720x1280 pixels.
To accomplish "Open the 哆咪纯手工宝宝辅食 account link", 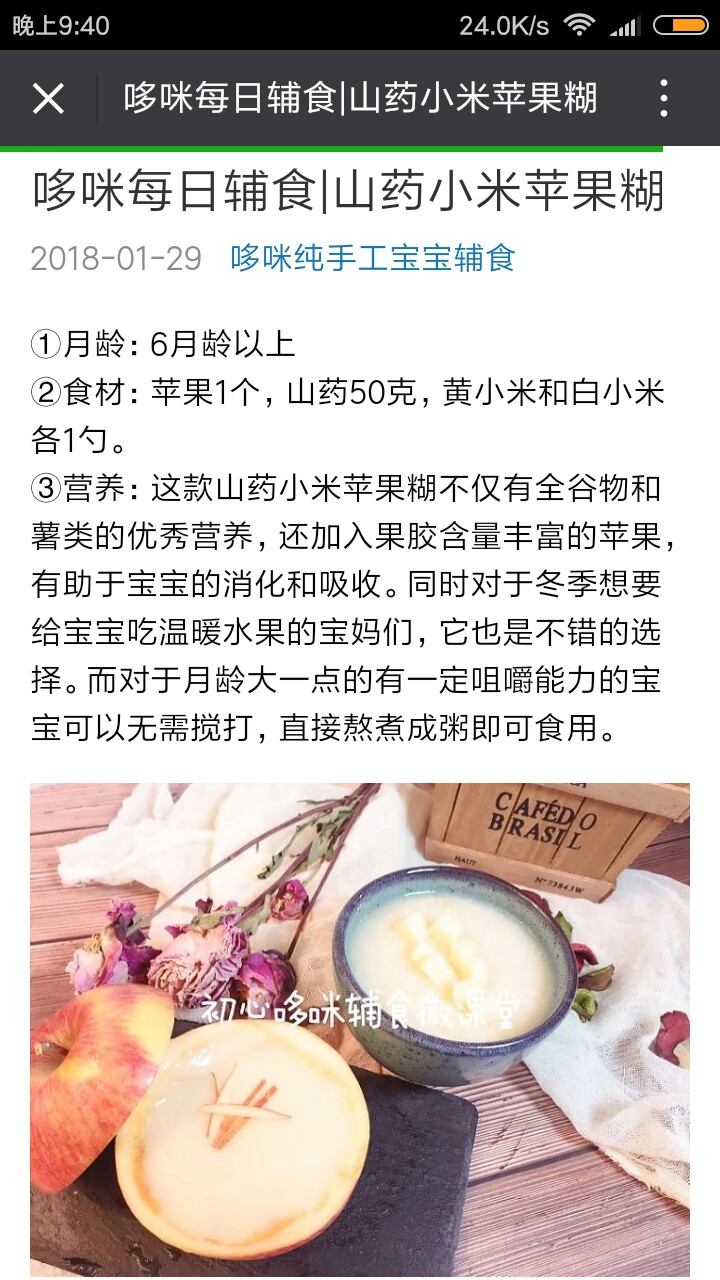I will pos(373,258).
